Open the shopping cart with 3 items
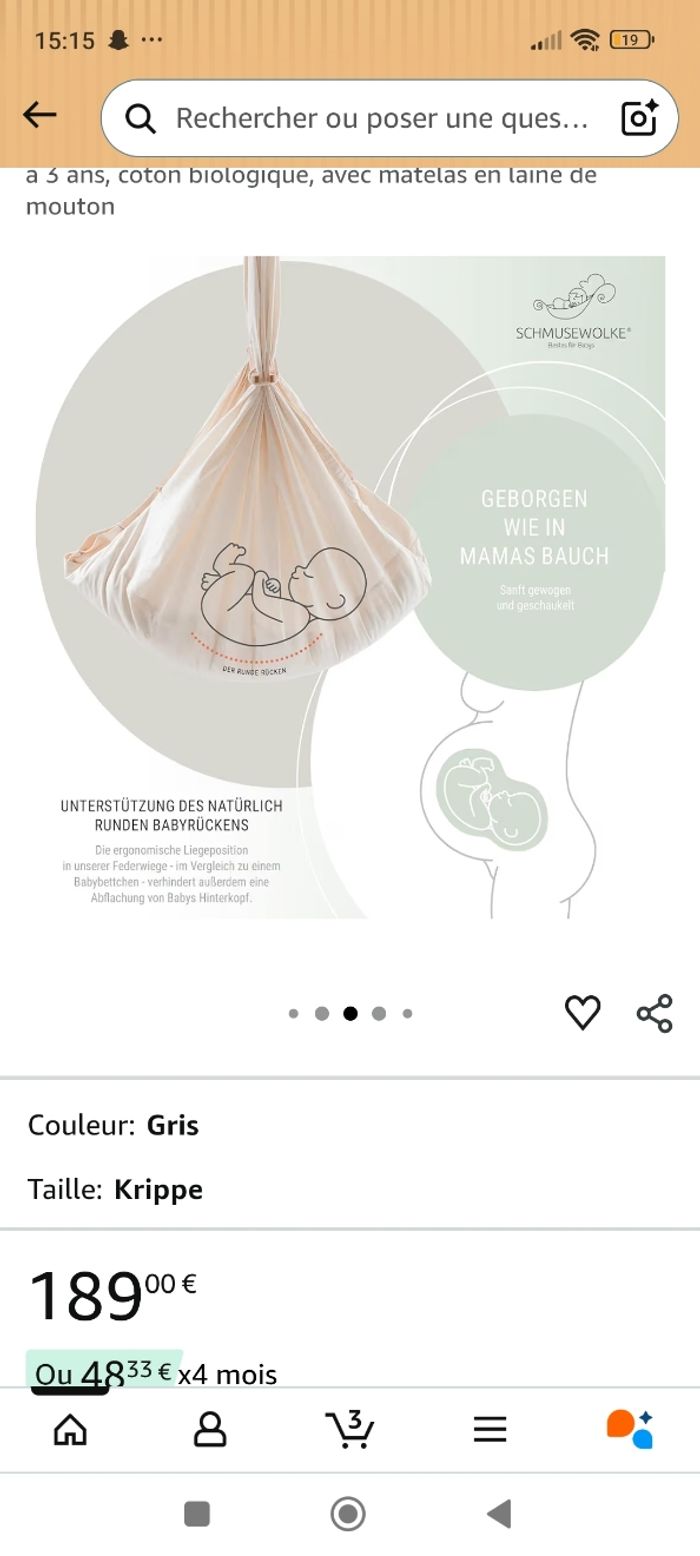The height and width of the screenshot is (1556, 700). pos(349,1428)
